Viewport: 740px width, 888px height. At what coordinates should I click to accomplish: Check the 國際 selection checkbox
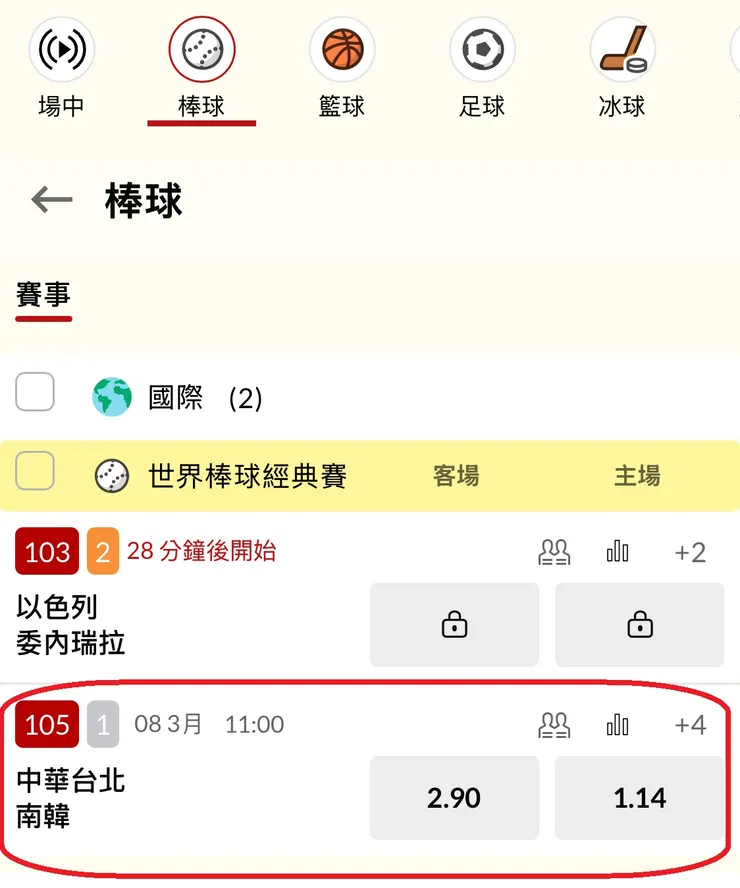tap(35, 393)
